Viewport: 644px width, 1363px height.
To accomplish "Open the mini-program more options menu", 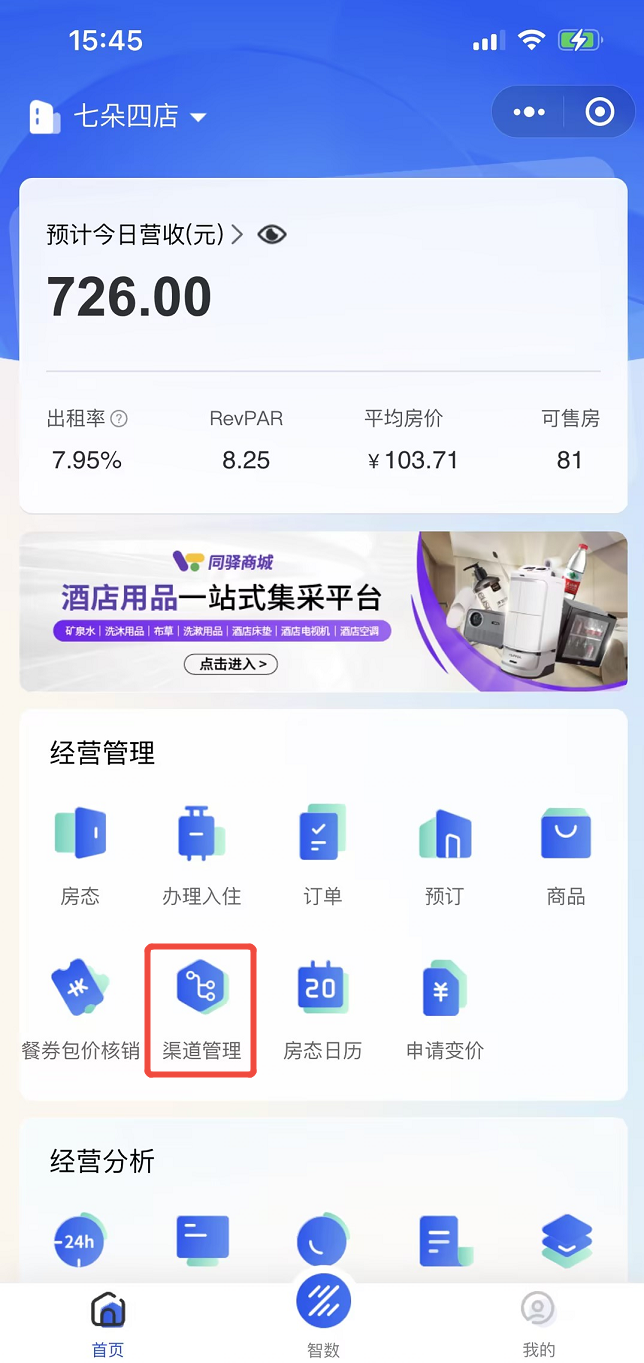I will [x=529, y=112].
